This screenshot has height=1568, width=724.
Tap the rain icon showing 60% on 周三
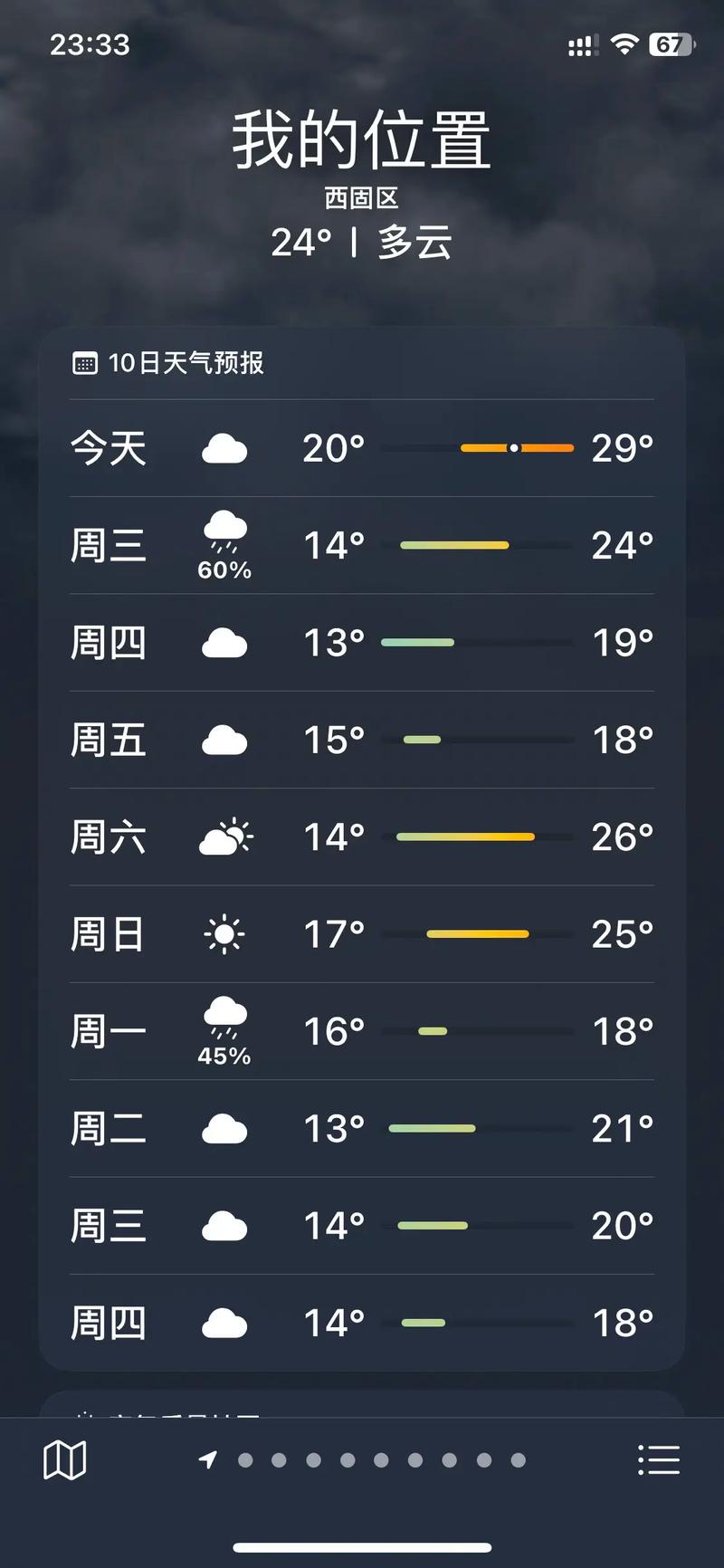224,534
